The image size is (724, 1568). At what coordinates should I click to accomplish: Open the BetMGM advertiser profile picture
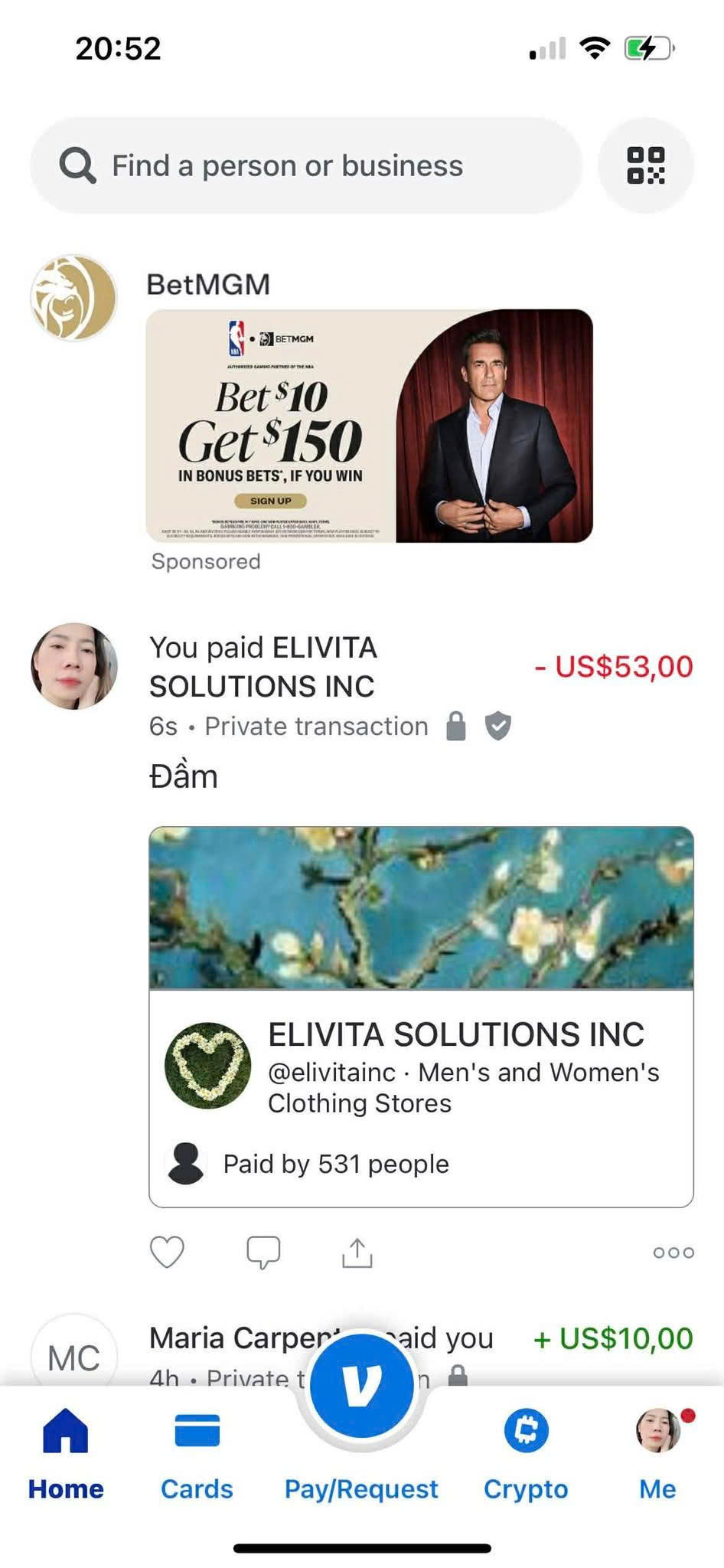(x=73, y=298)
